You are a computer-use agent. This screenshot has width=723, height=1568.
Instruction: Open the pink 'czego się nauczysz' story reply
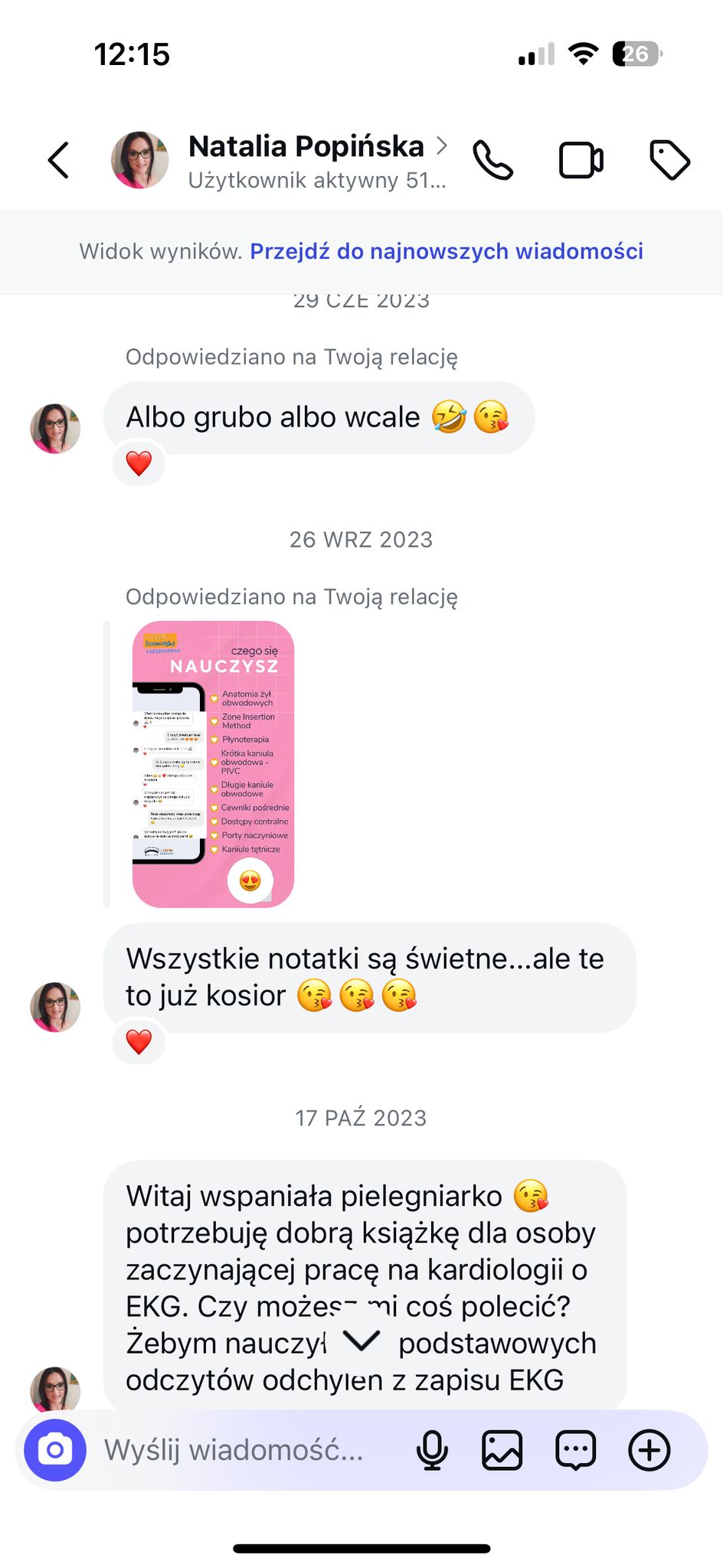(213, 763)
